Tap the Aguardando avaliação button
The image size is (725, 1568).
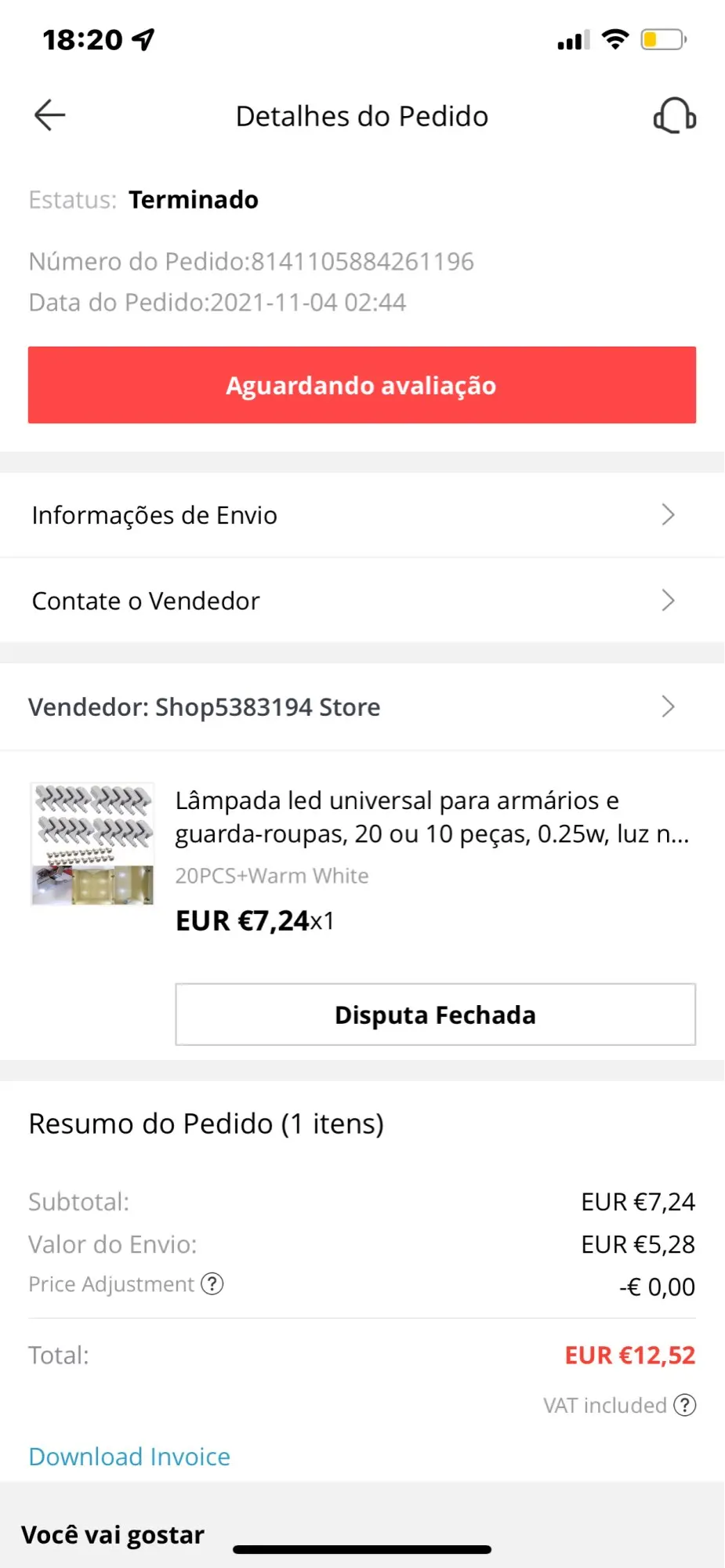pos(361,385)
